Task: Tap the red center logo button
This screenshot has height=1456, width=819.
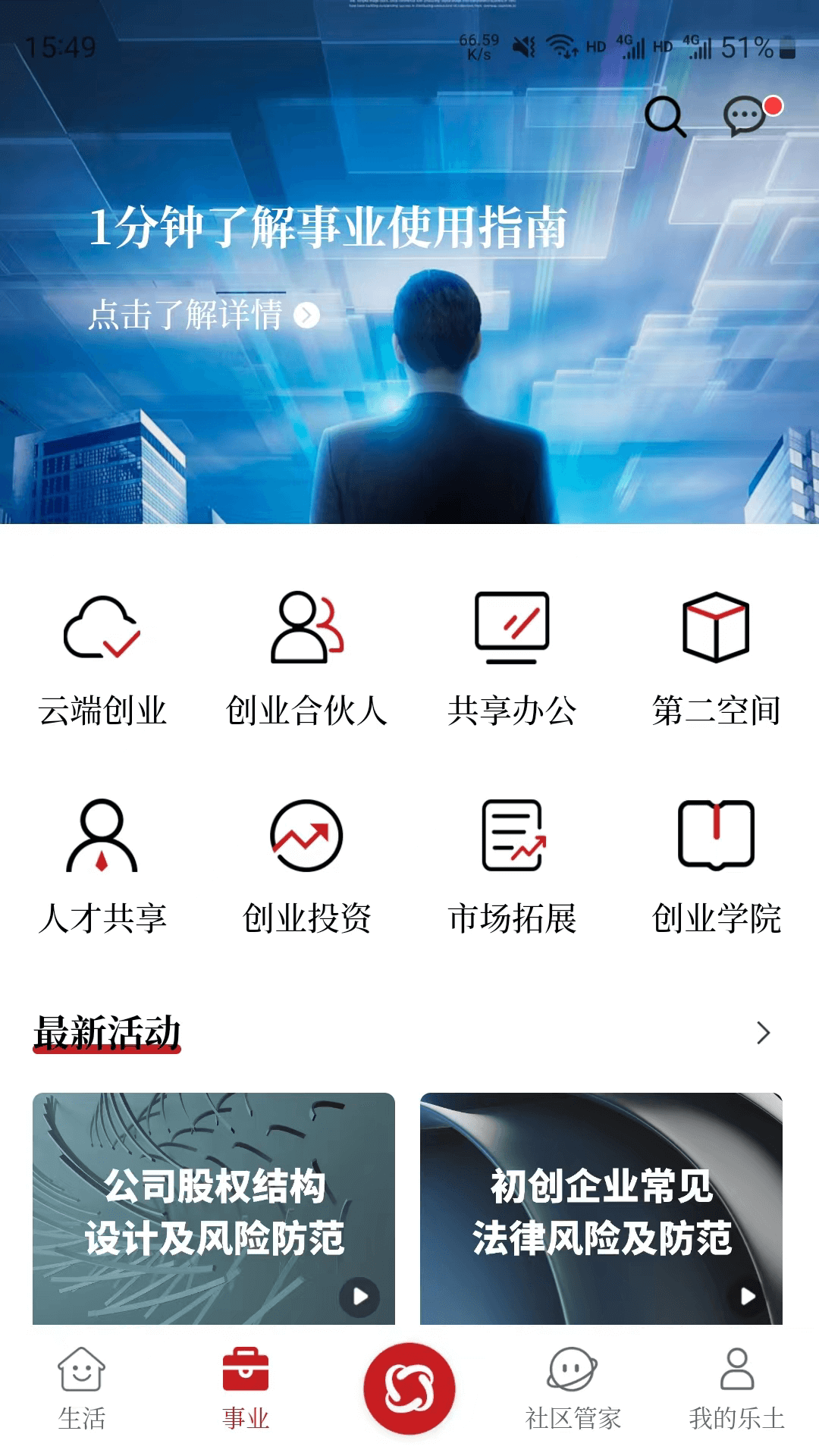Action: 409,1388
